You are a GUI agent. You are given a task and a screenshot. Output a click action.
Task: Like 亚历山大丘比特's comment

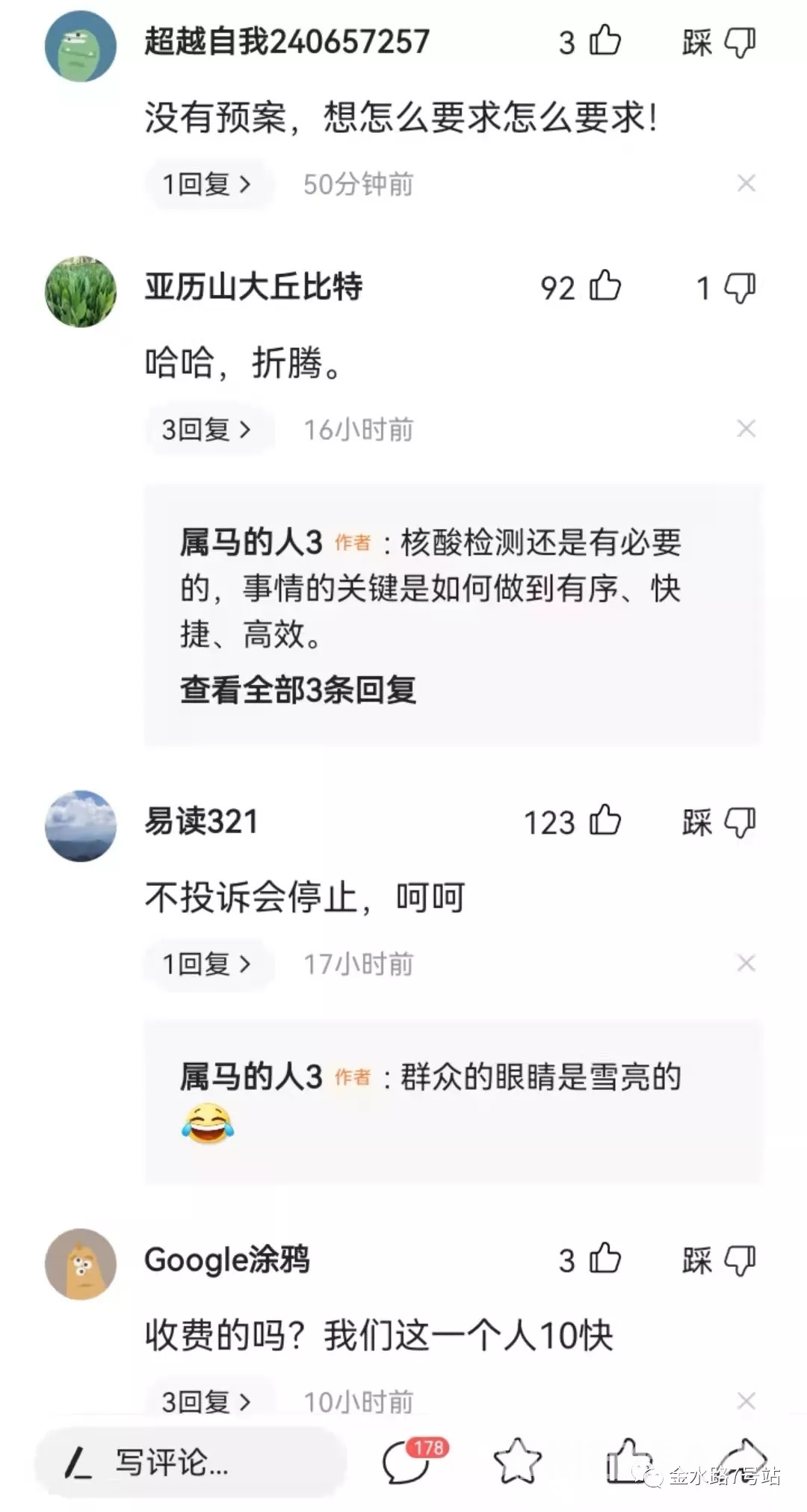coord(605,286)
